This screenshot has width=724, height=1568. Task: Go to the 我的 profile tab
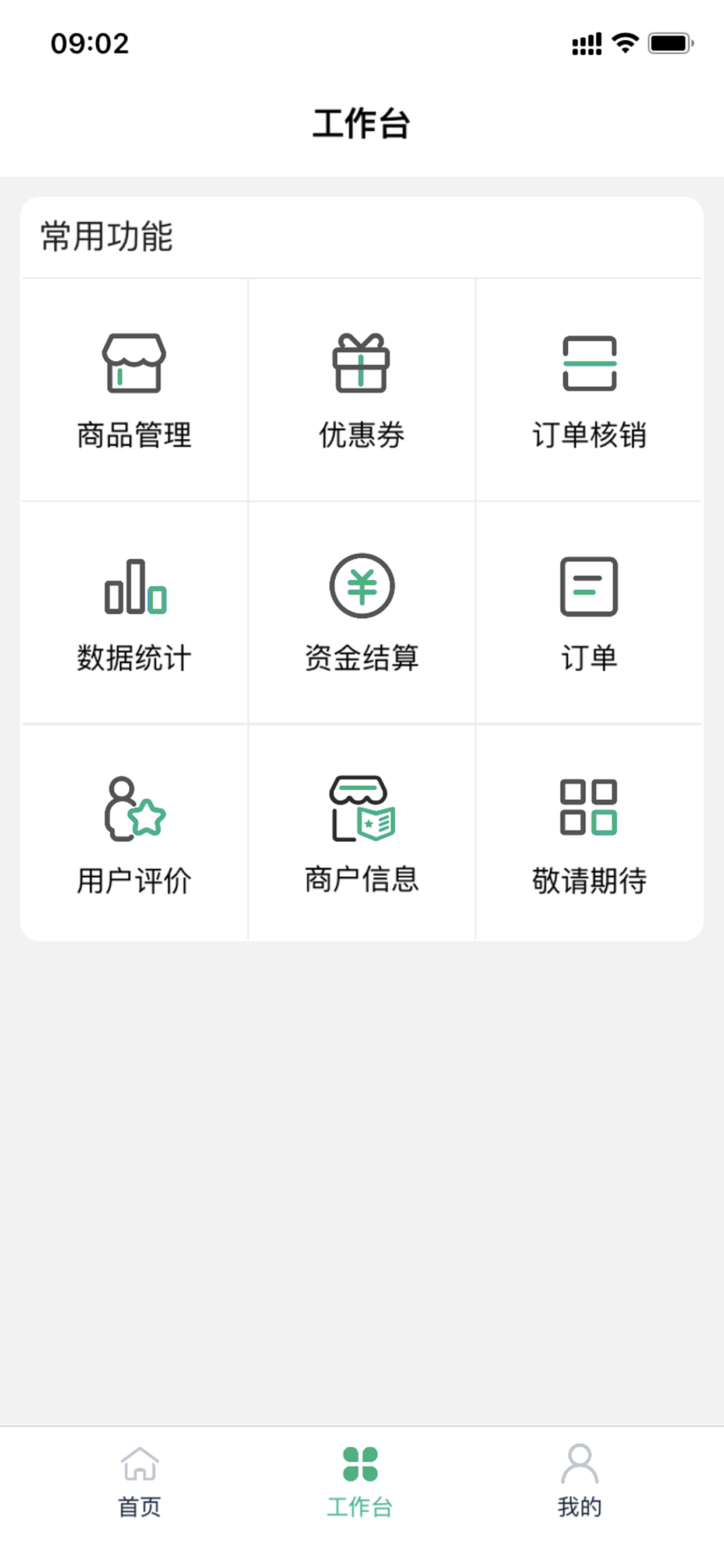coord(579,1481)
